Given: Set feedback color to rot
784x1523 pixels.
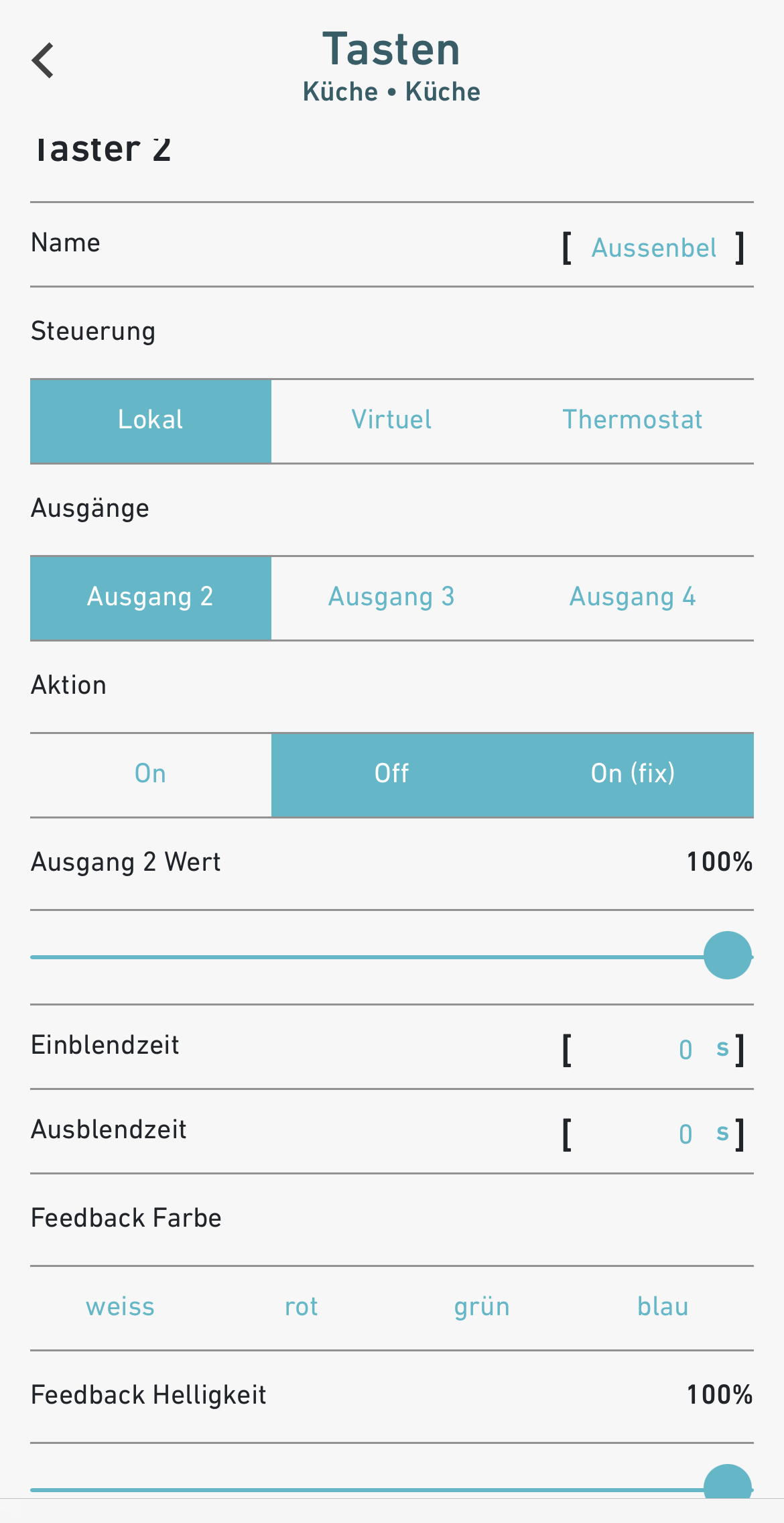Looking at the screenshot, I should (302, 1307).
